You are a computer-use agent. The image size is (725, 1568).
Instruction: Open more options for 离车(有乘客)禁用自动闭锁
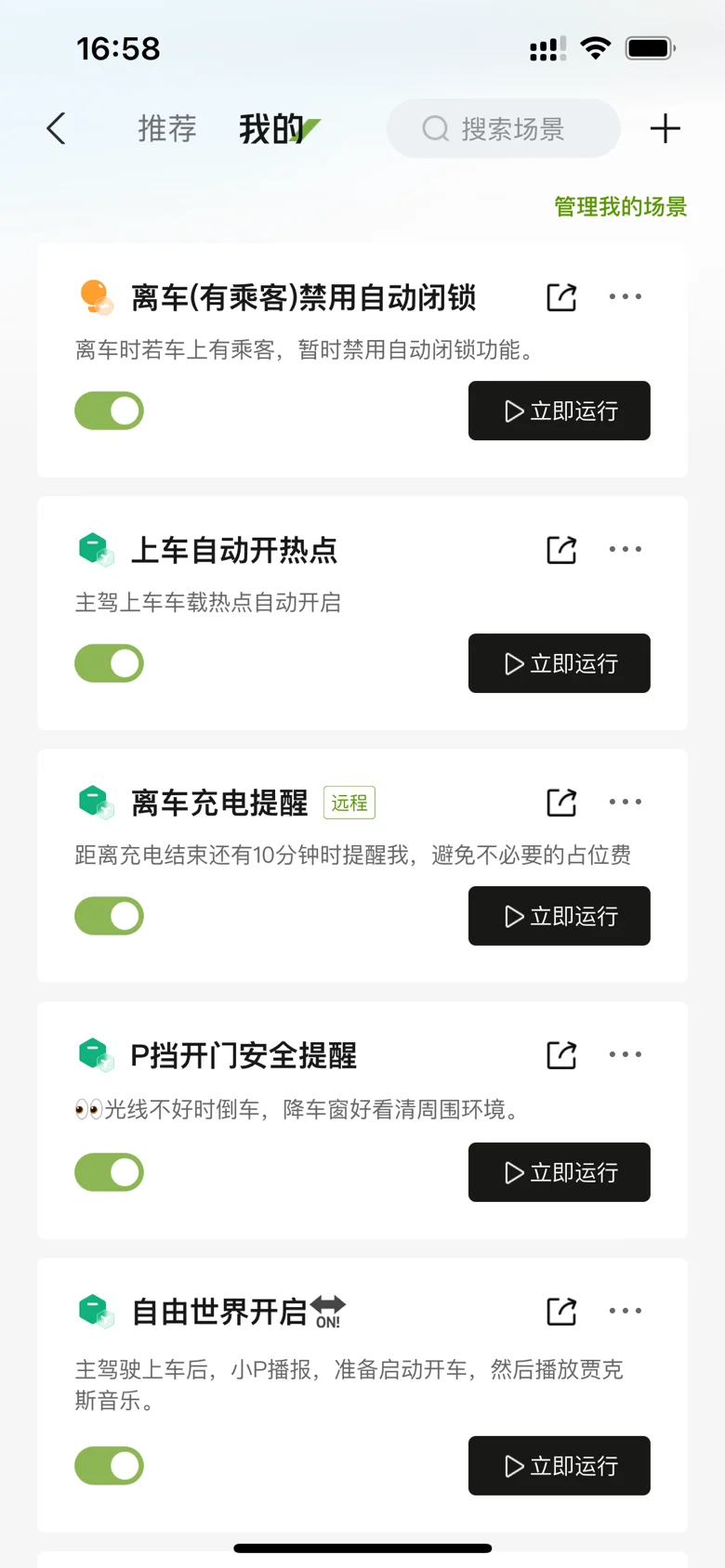point(625,297)
